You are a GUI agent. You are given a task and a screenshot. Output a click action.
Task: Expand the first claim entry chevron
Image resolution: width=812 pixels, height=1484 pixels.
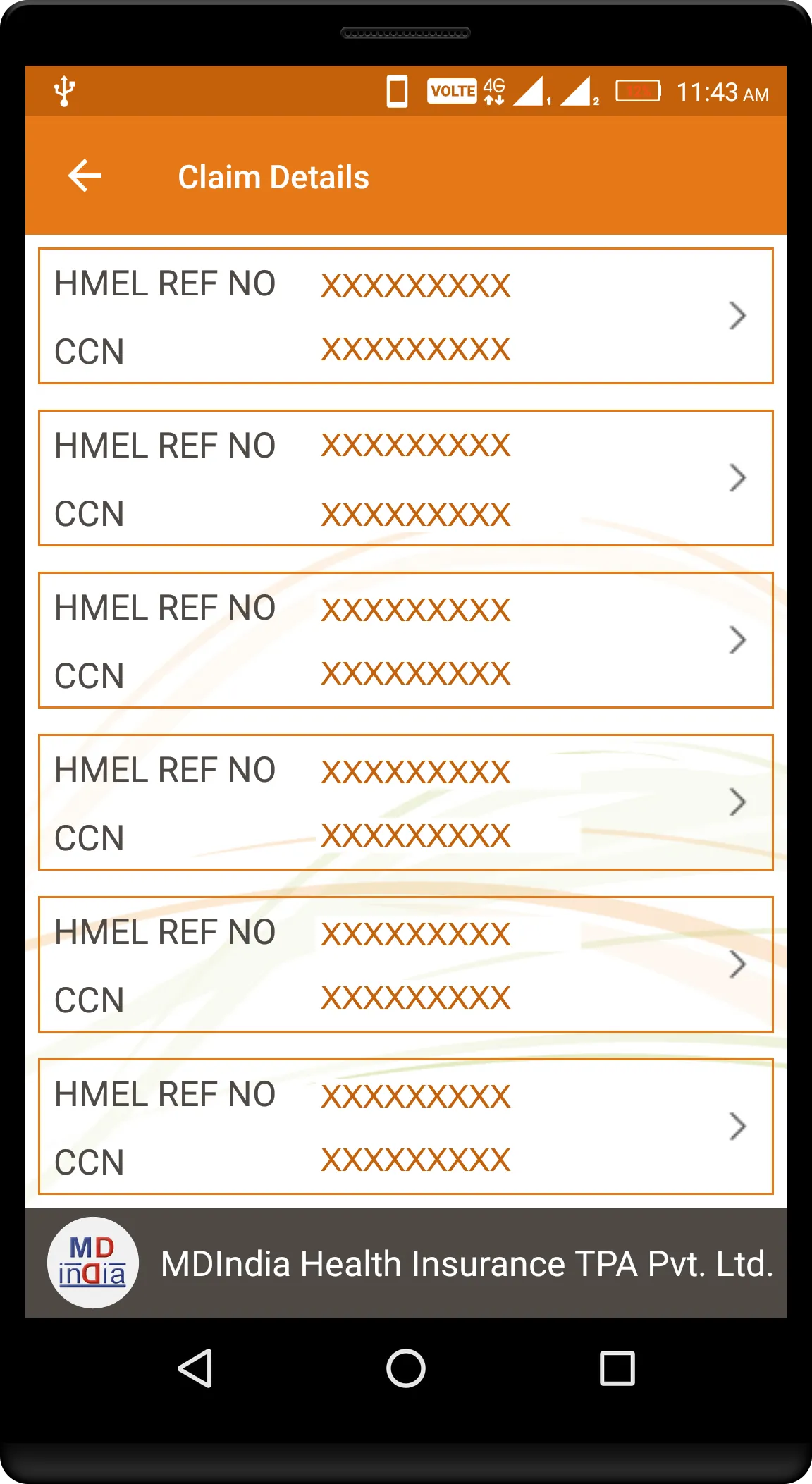point(737,316)
